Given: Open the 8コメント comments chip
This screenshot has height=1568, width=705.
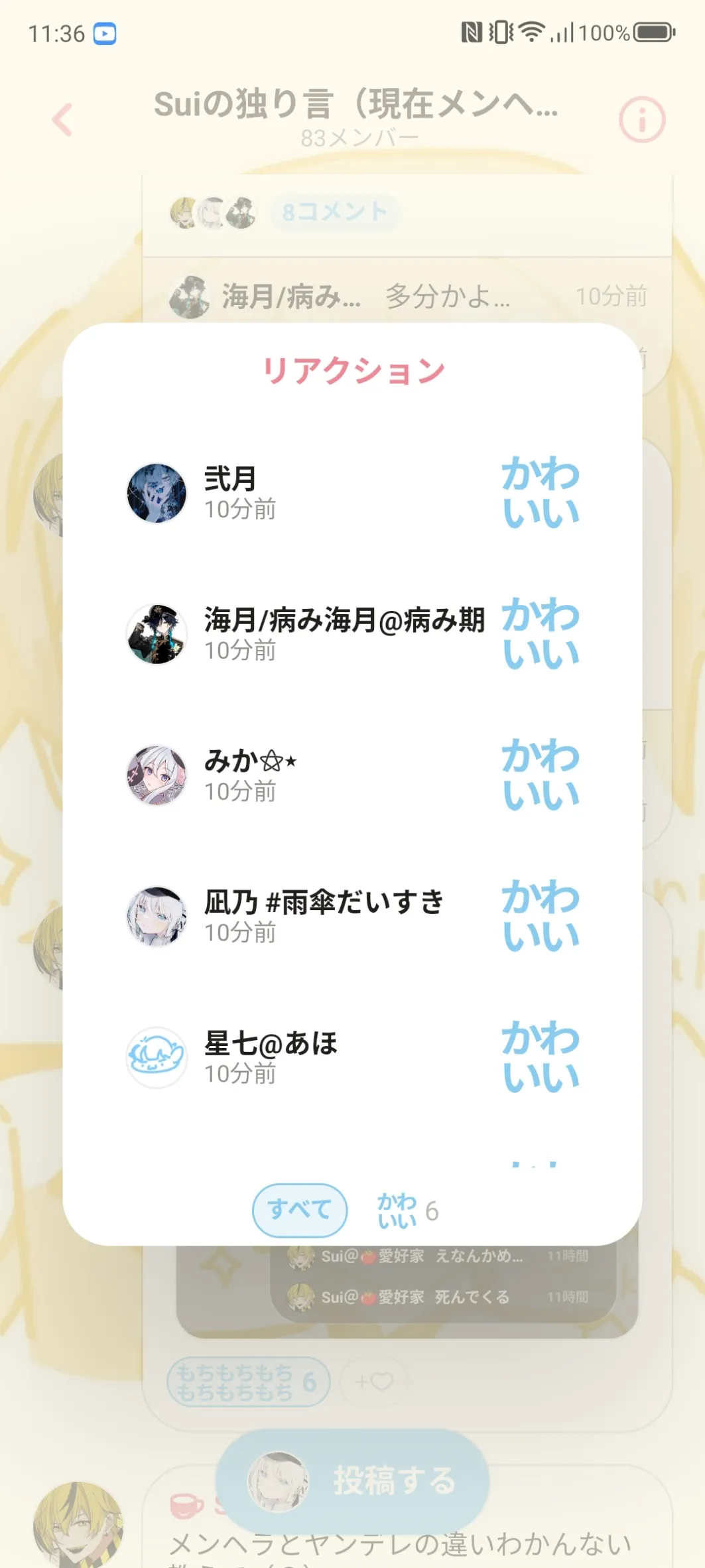Looking at the screenshot, I should click(x=335, y=212).
